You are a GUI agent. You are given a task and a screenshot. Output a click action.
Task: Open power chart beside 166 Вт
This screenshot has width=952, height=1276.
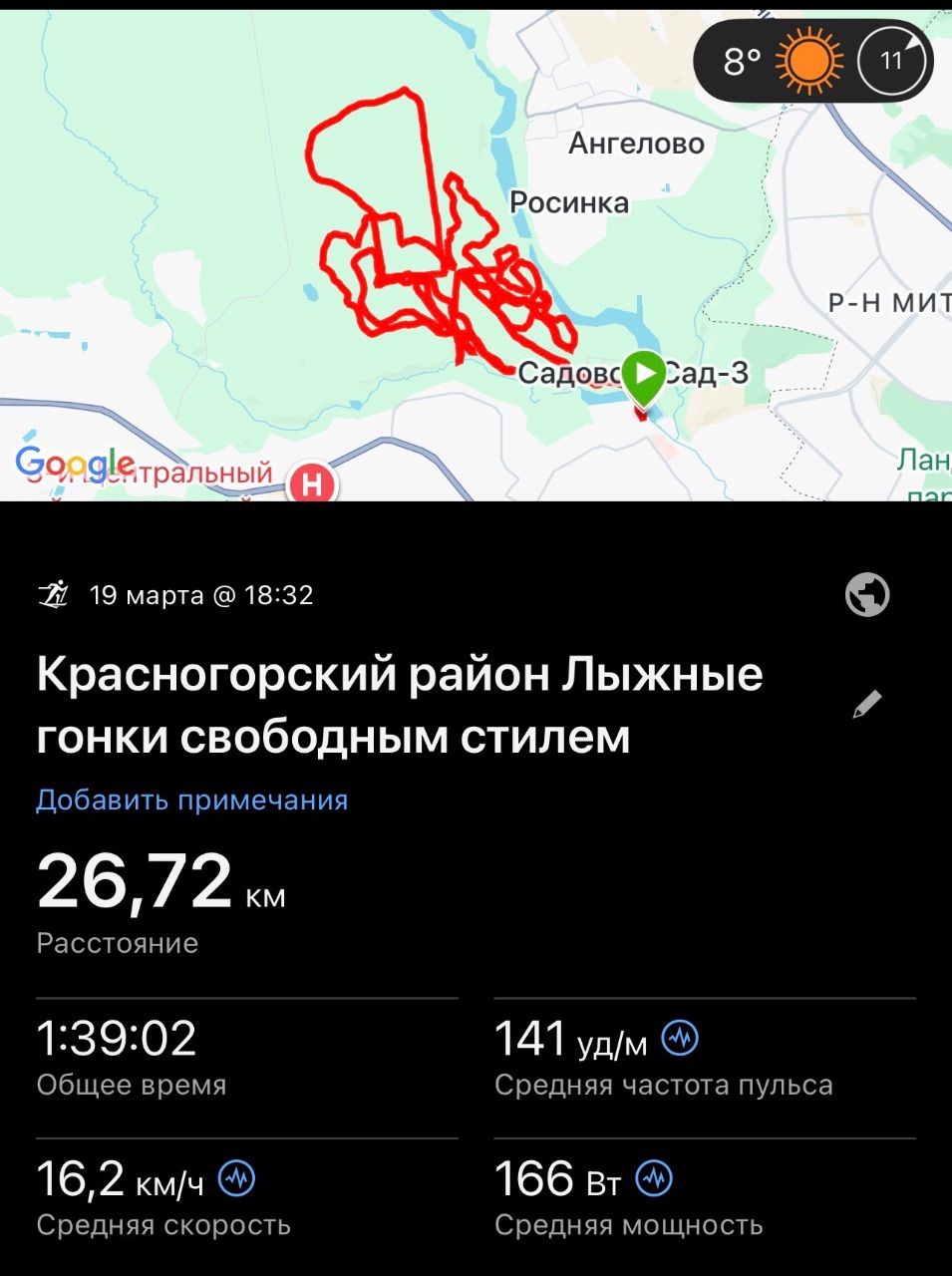point(655,1179)
